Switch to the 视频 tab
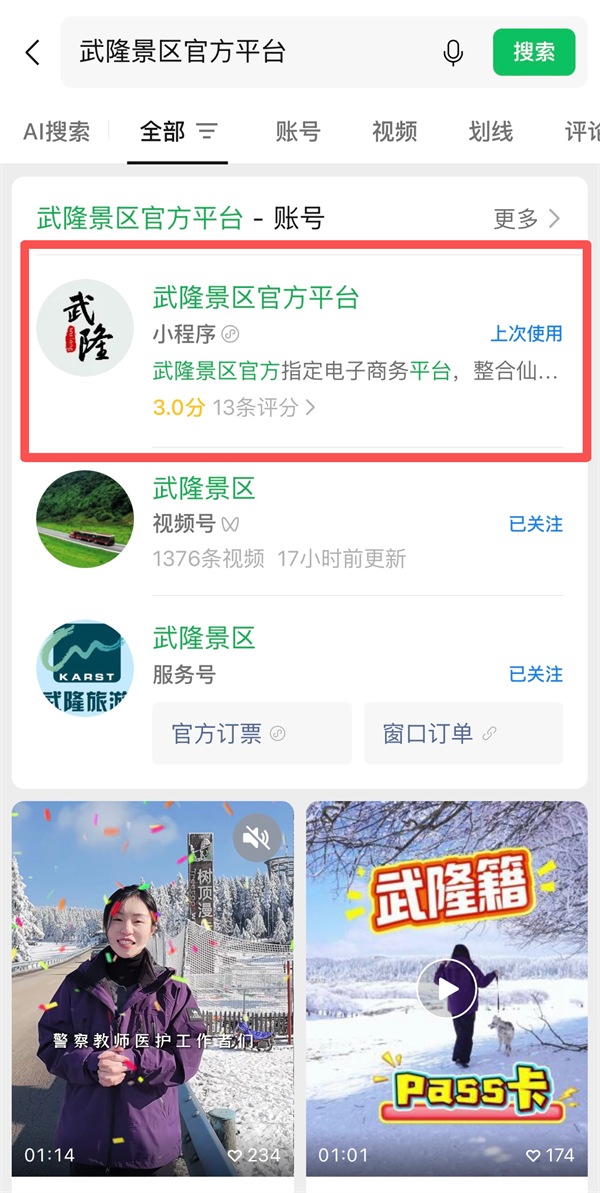The height and width of the screenshot is (1193, 600). (x=394, y=131)
